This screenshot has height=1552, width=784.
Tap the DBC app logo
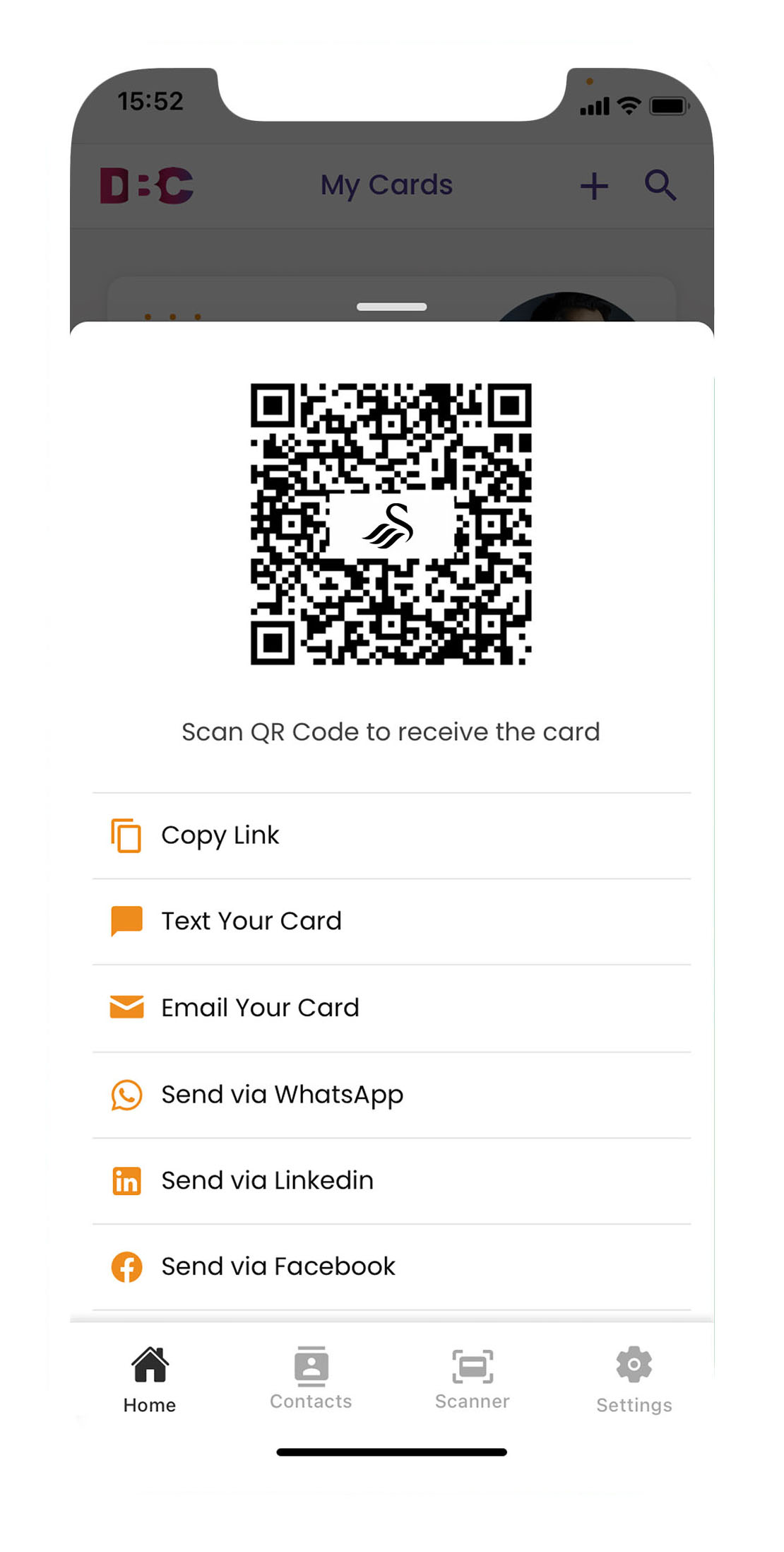(x=148, y=185)
